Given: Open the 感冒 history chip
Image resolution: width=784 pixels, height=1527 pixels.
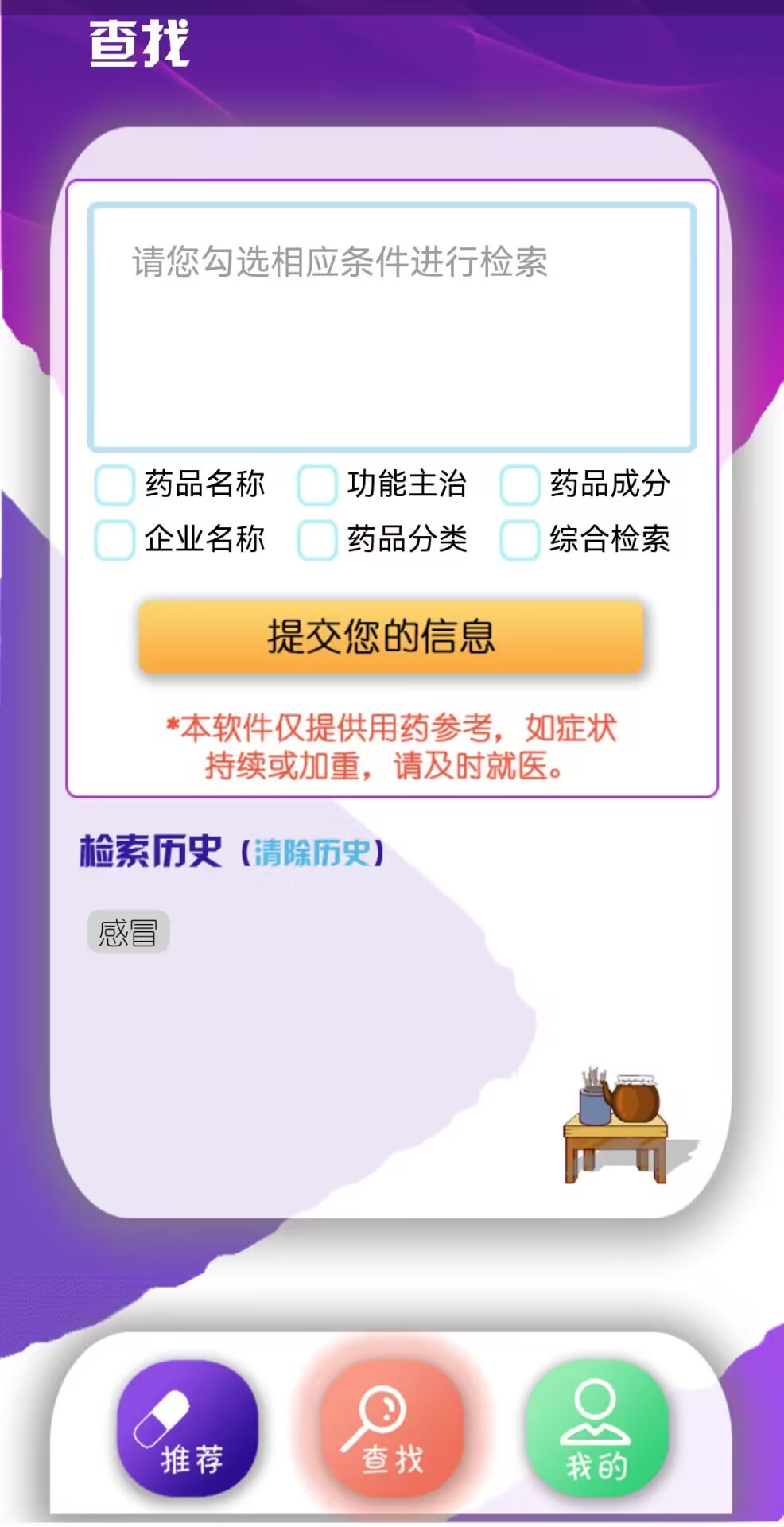Looking at the screenshot, I should point(128,932).
